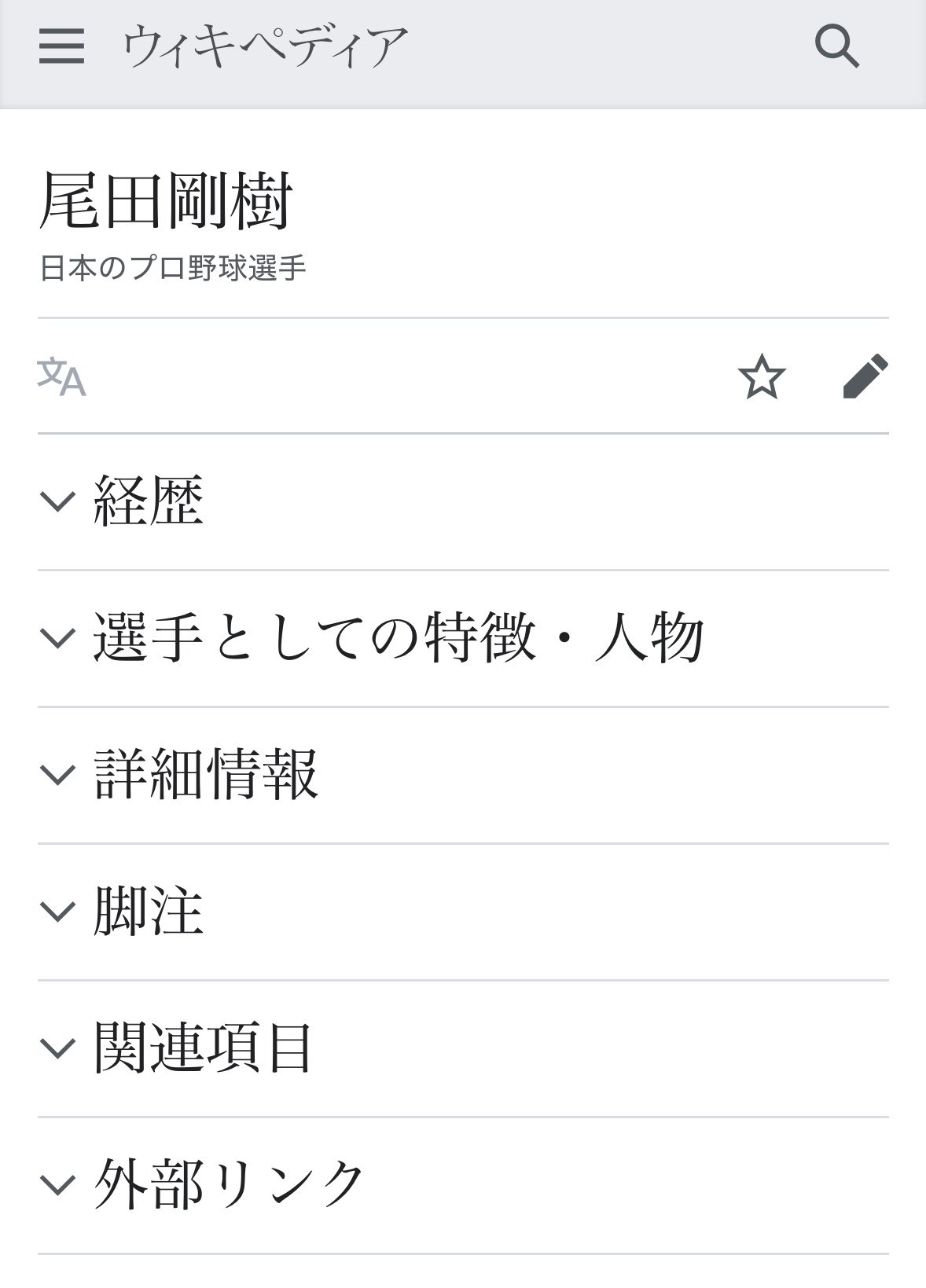Viewport: 926px width, 1288px height.
Task: Expand the 関連項目 section
Action: pos(203,1048)
